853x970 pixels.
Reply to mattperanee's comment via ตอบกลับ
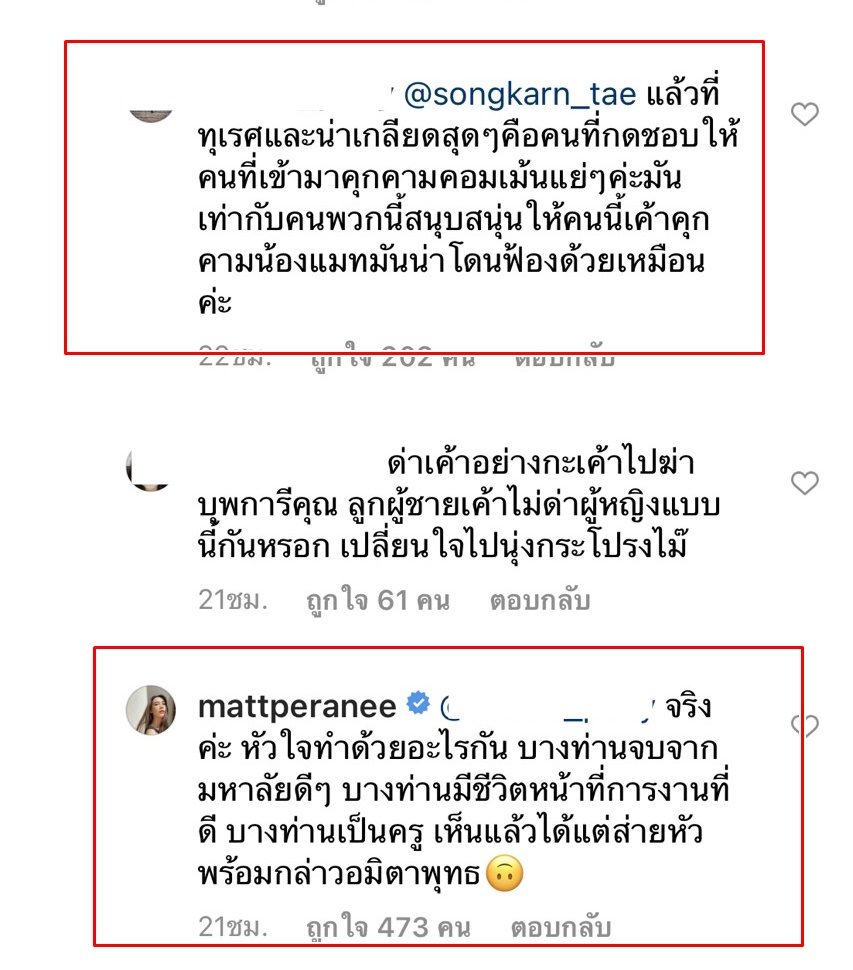pyautogui.click(x=560, y=928)
